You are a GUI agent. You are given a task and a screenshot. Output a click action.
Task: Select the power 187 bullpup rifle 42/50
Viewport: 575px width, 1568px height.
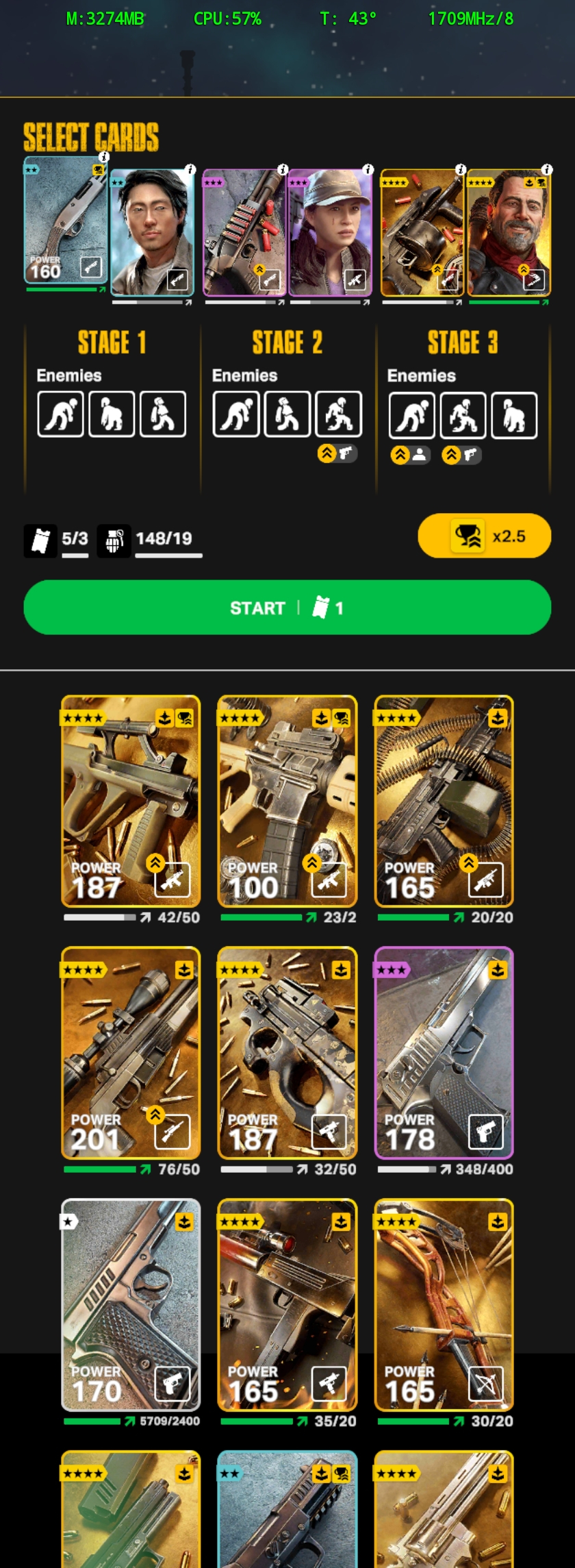[x=131, y=801]
